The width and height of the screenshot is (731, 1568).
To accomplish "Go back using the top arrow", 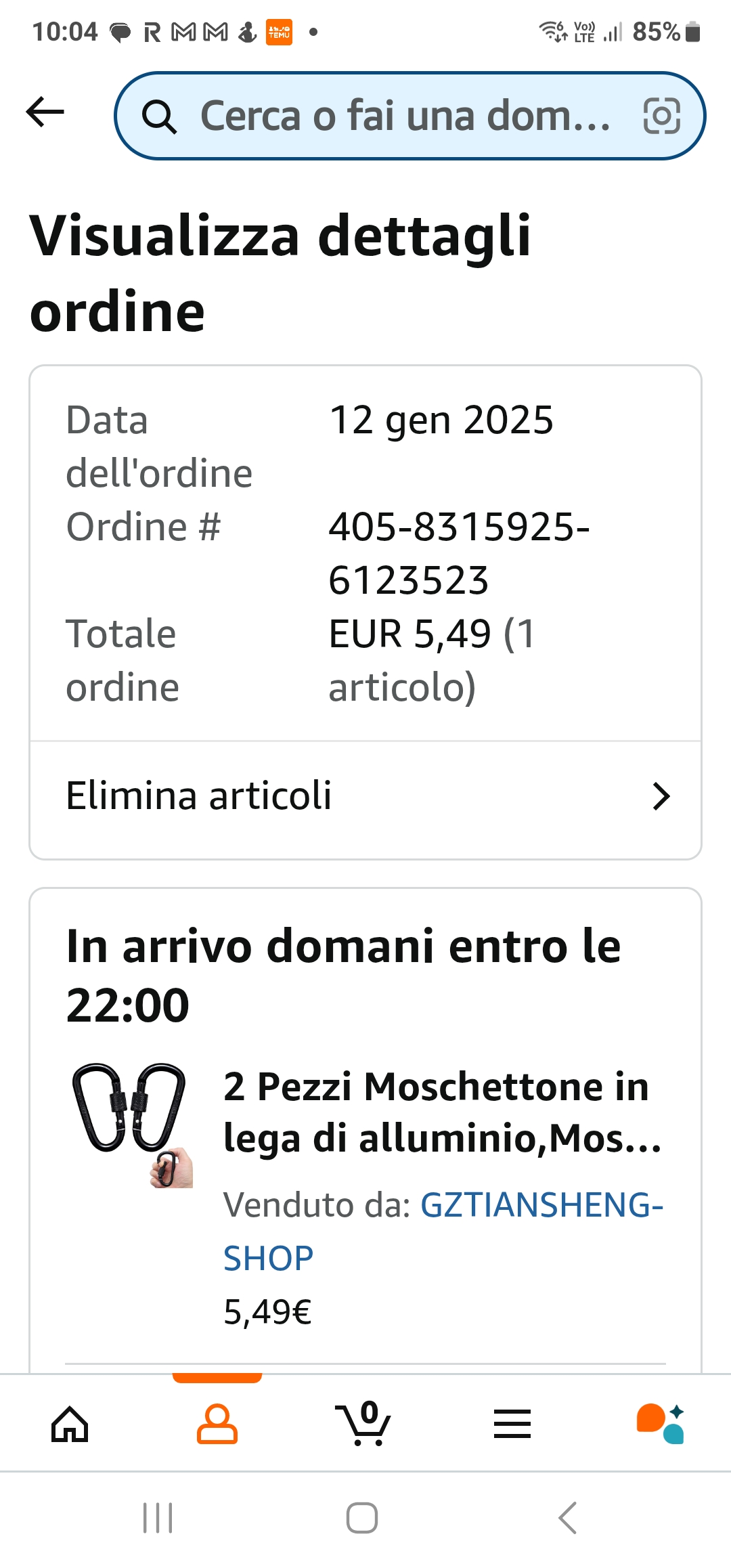I will pyautogui.click(x=45, y=112).
